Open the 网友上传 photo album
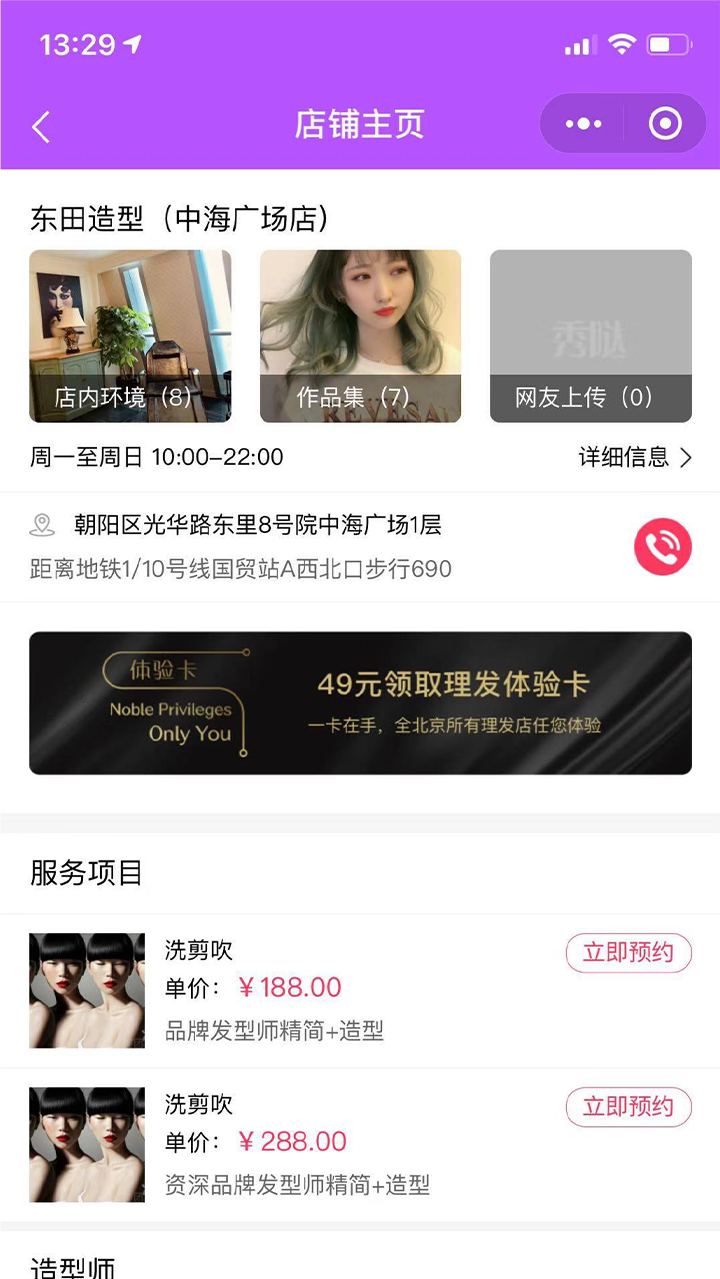This screenshot has height=1279, width=720. pyautogui.click(x=591, y=336)
